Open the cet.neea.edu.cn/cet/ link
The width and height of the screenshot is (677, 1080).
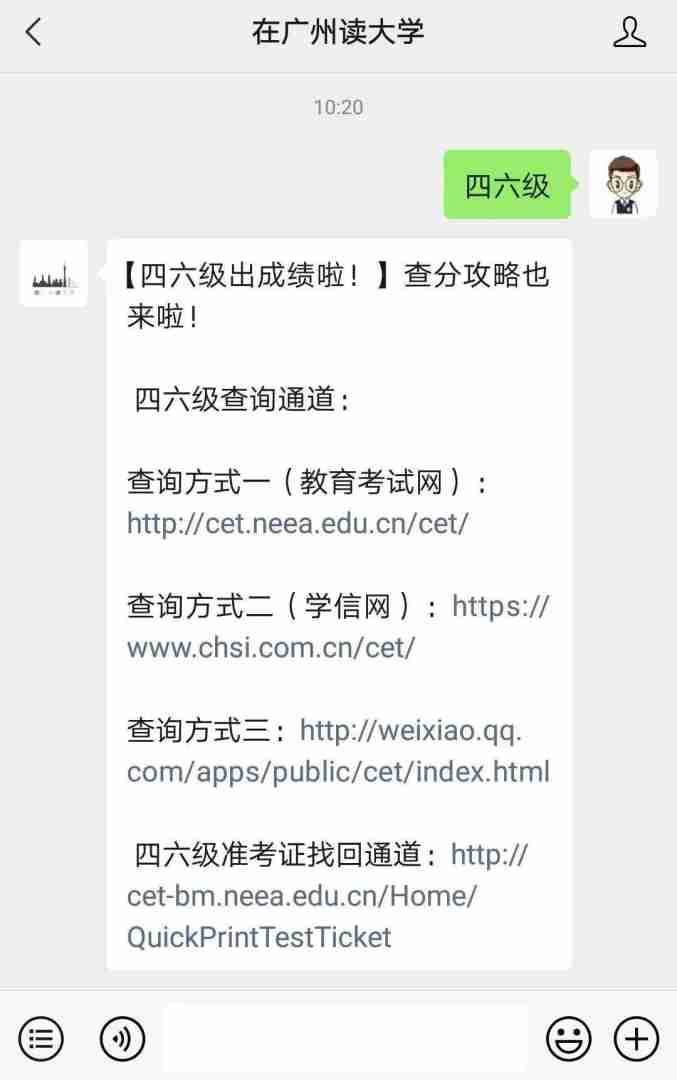point(297,523)
